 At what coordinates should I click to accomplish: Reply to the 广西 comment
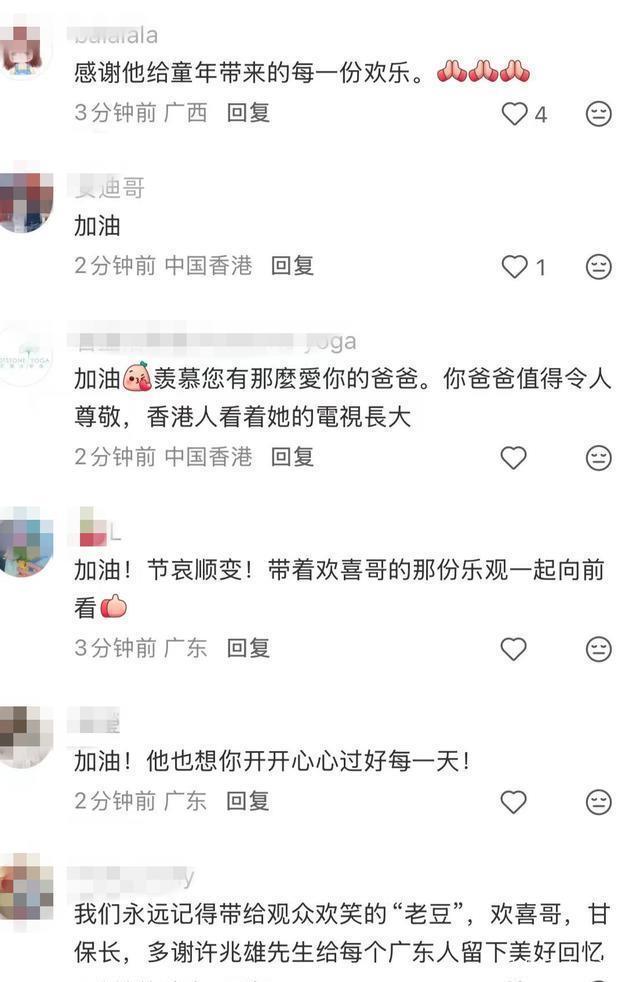(248, 113)
